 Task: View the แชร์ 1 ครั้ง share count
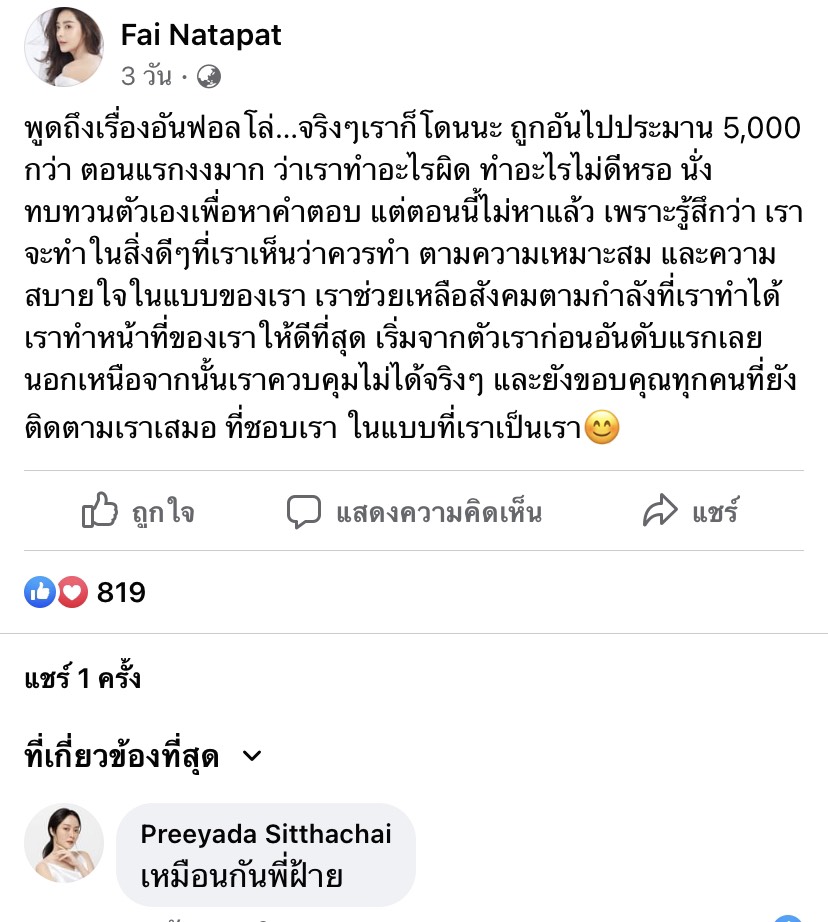[84, 680]
